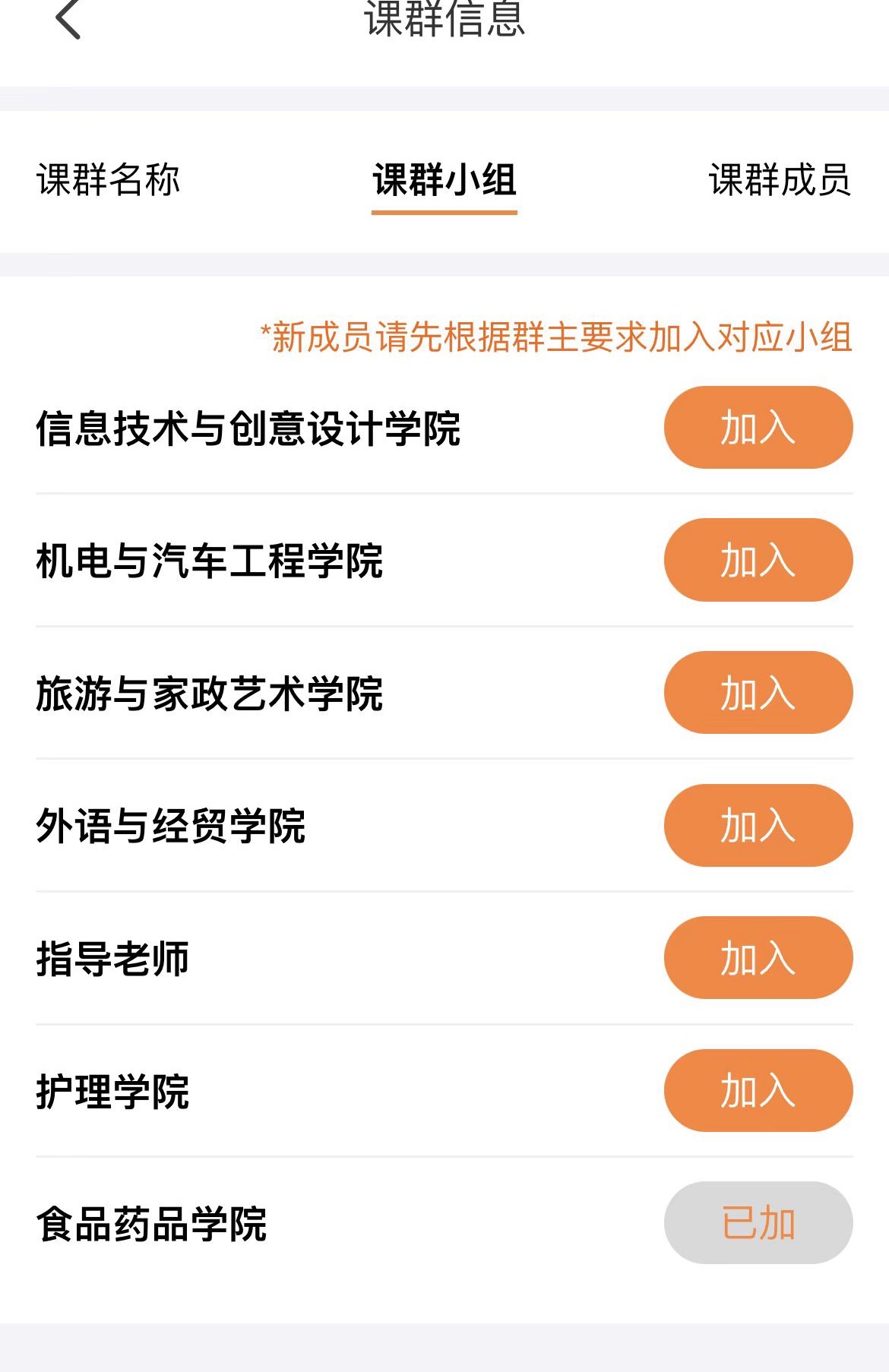Tap 加入 beside 外语与经贸学院
Screen dimensions: 889x1372
coord(758,825)
